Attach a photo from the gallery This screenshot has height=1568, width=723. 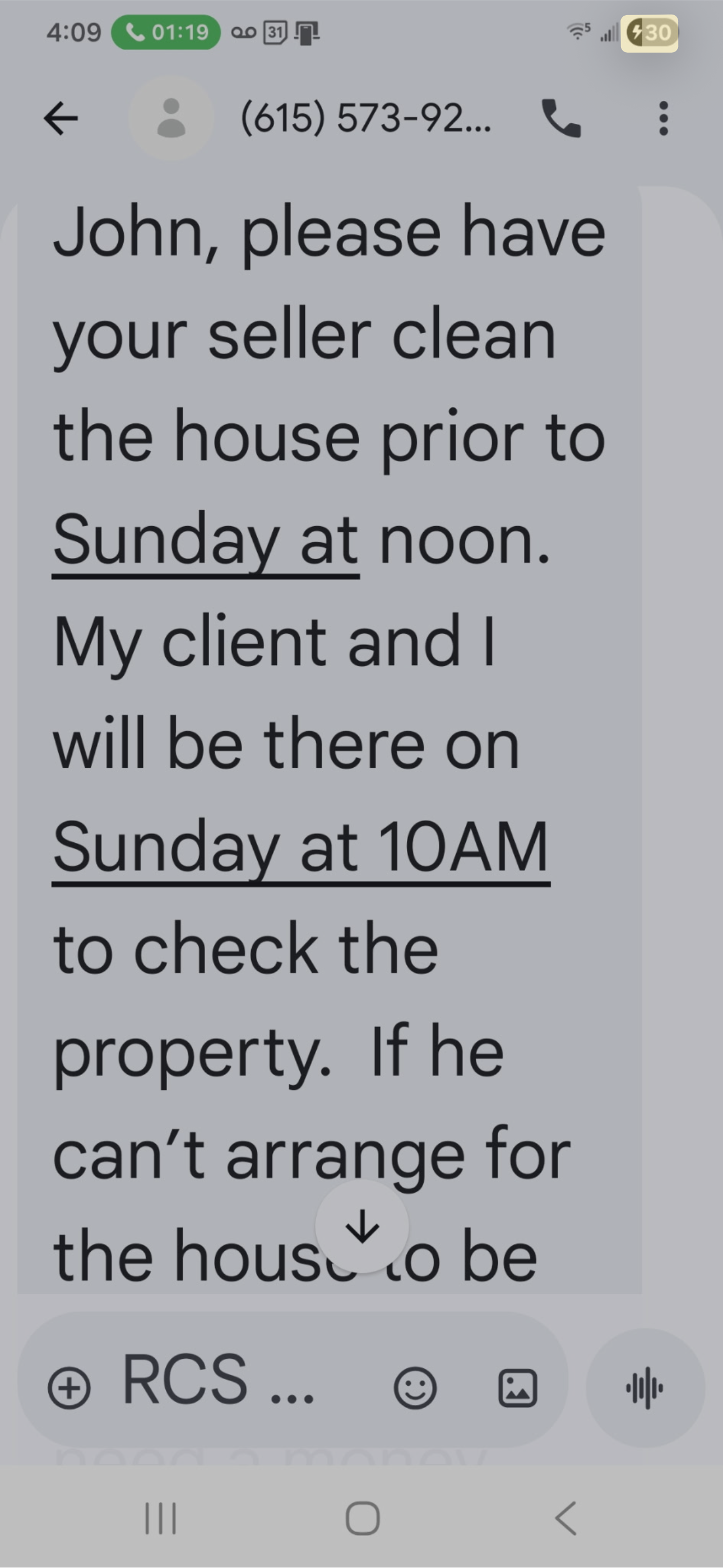(x=517, y=1388)
